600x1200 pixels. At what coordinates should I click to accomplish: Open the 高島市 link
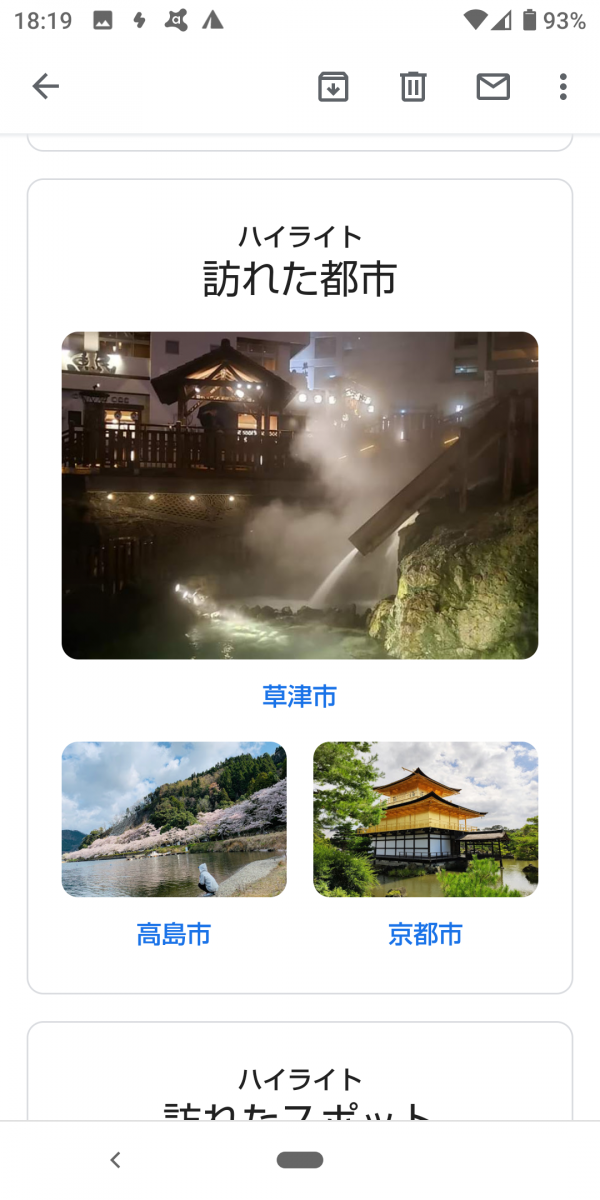(174, 935)
